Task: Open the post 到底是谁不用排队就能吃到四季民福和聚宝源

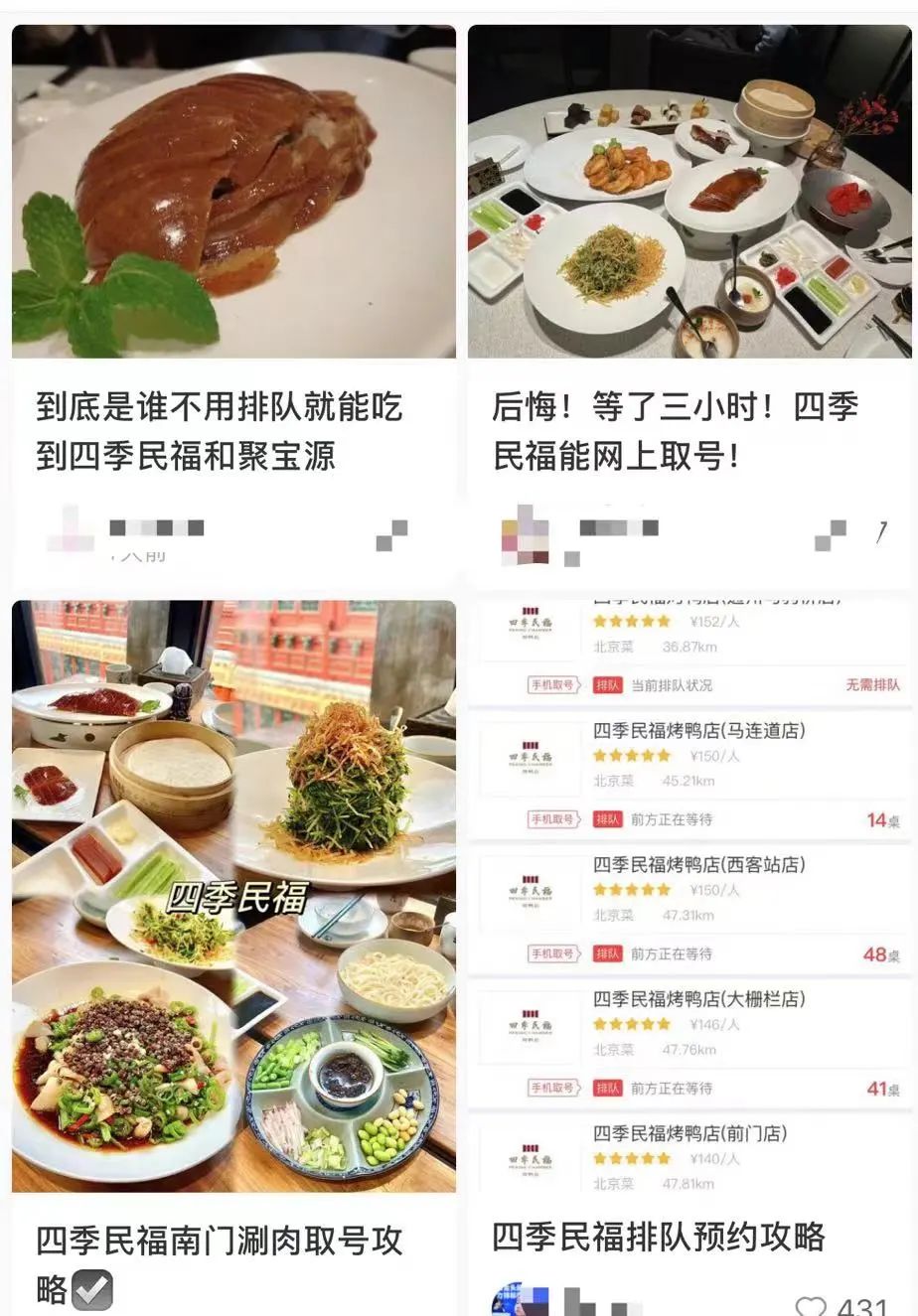Action: coord(220,431)
